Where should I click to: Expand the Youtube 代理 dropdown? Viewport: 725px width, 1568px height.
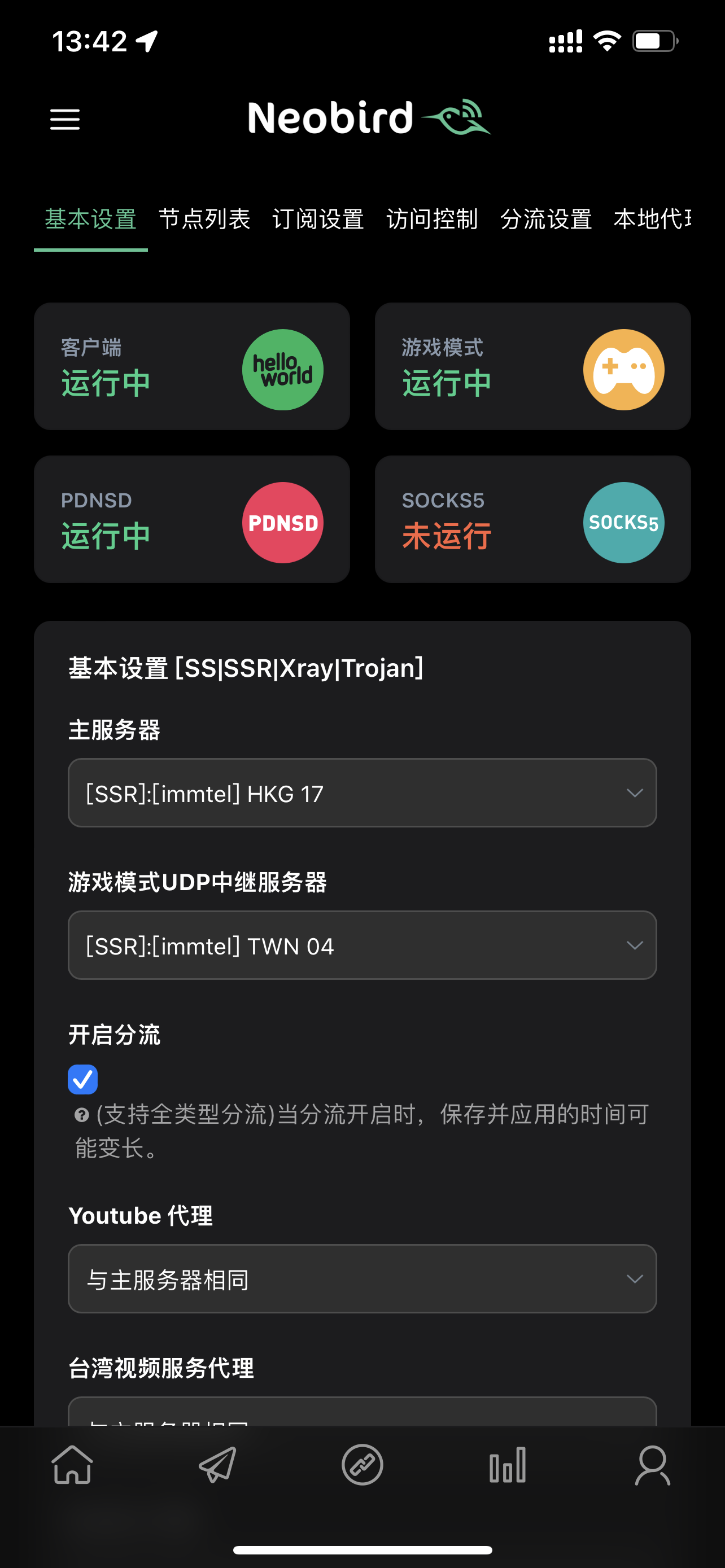pyautogui.click(x=362, y=1278)
